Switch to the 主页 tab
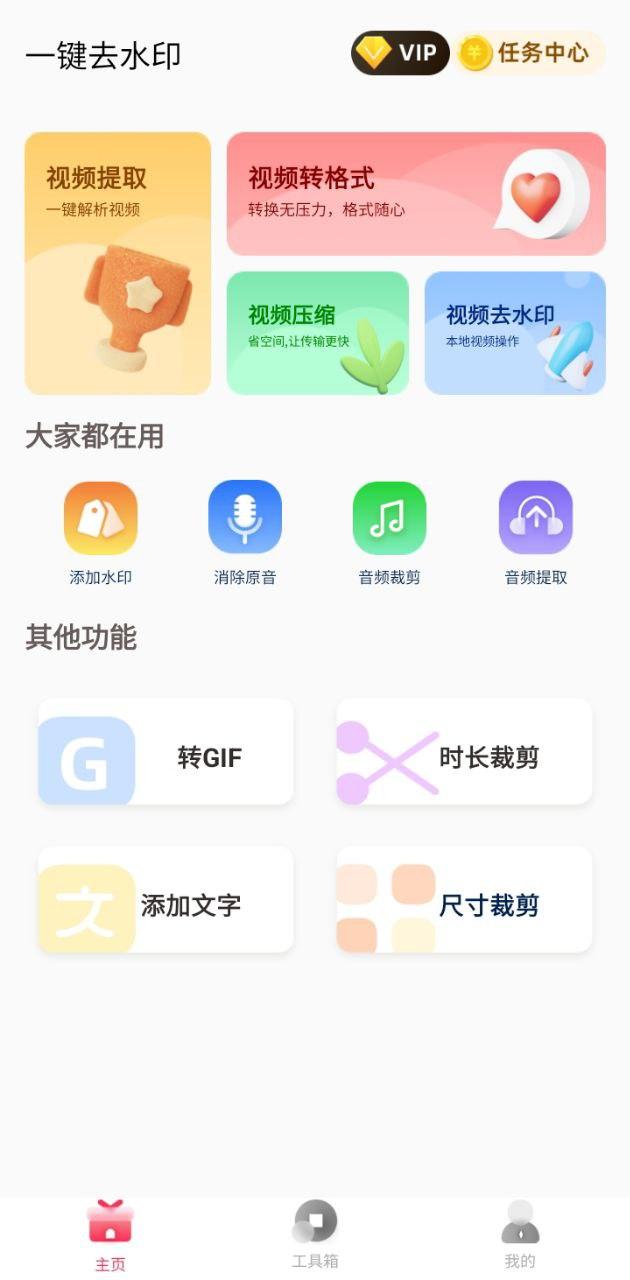Image resolution: width=630 pixels, height=1280 pixels. [110, 1236]
